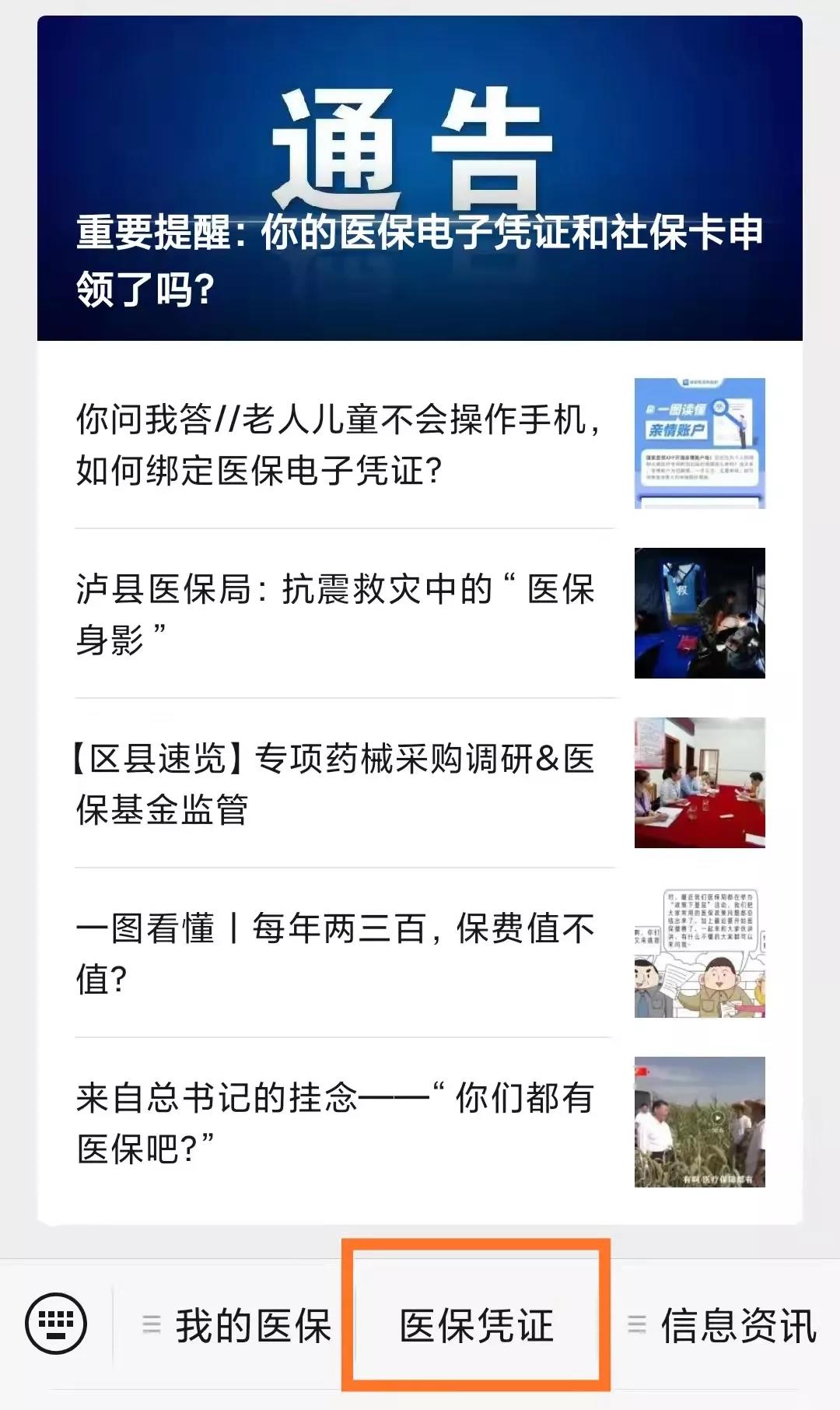The image size is (840, 1410).
Task: Open the 通告 banner article
Action: click(420, 179)
